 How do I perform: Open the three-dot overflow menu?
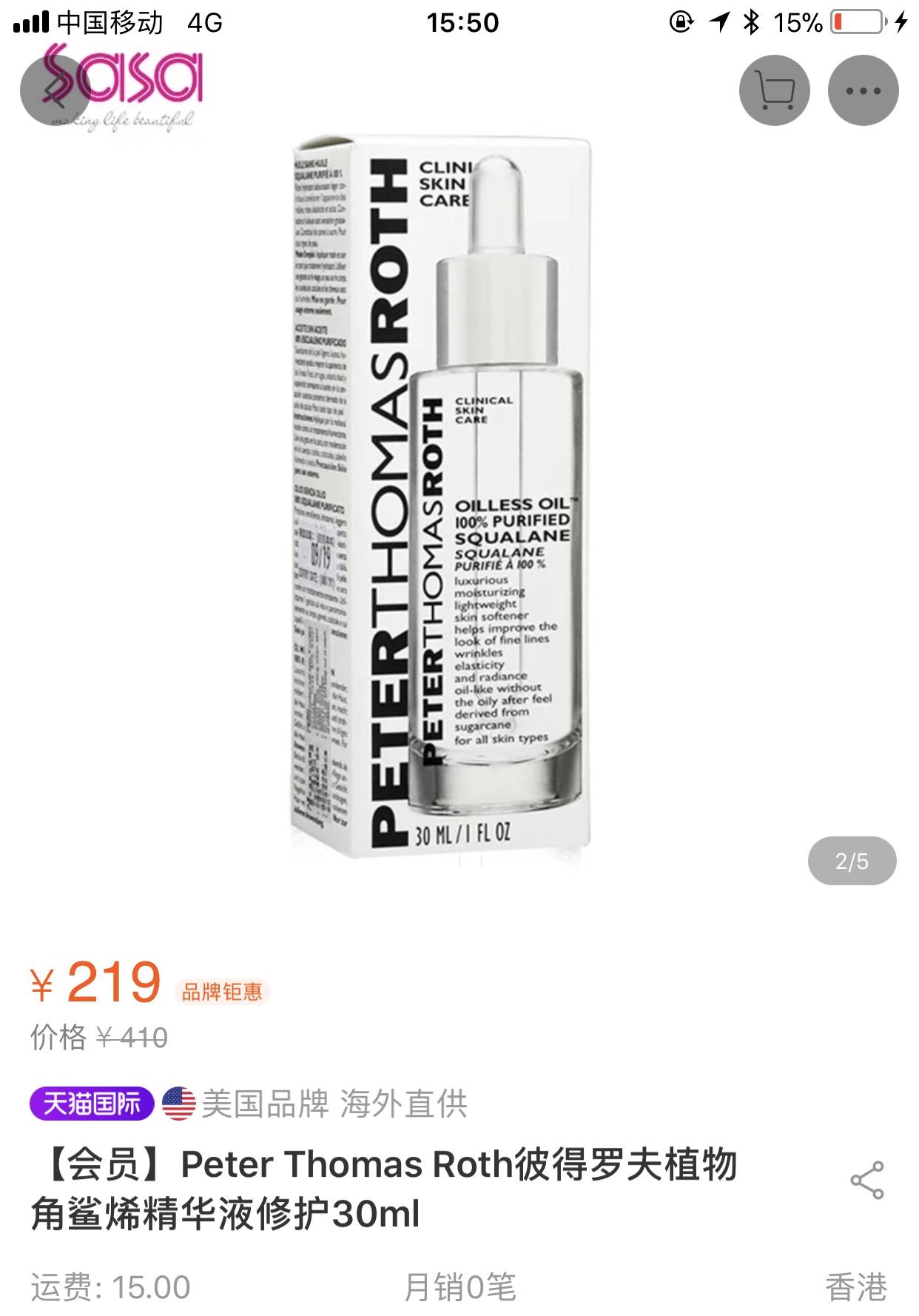863,90
